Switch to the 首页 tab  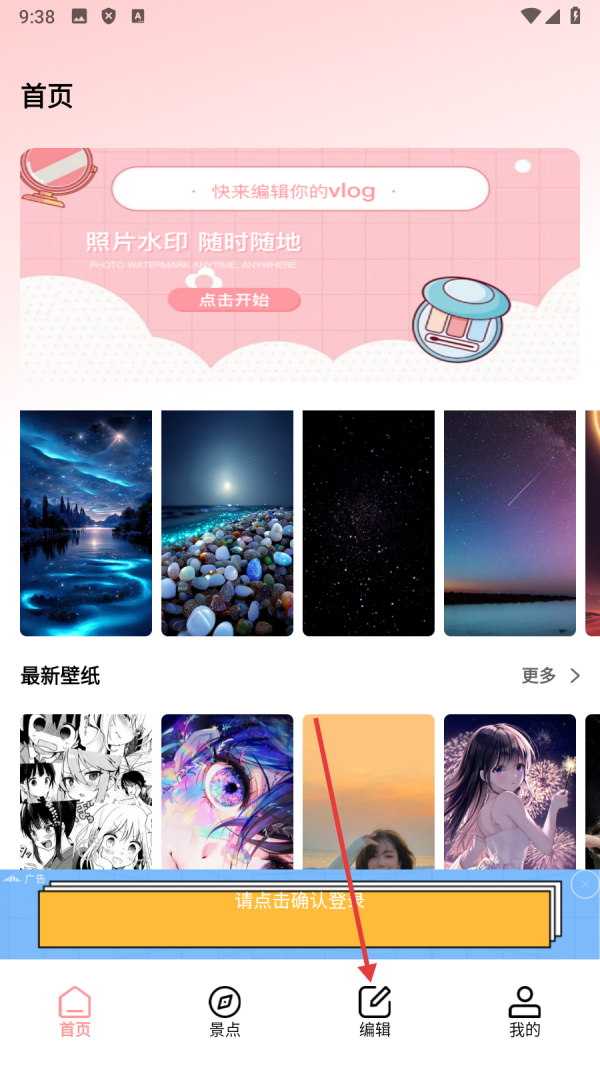pyautogui.click(x=75, y=1011)
